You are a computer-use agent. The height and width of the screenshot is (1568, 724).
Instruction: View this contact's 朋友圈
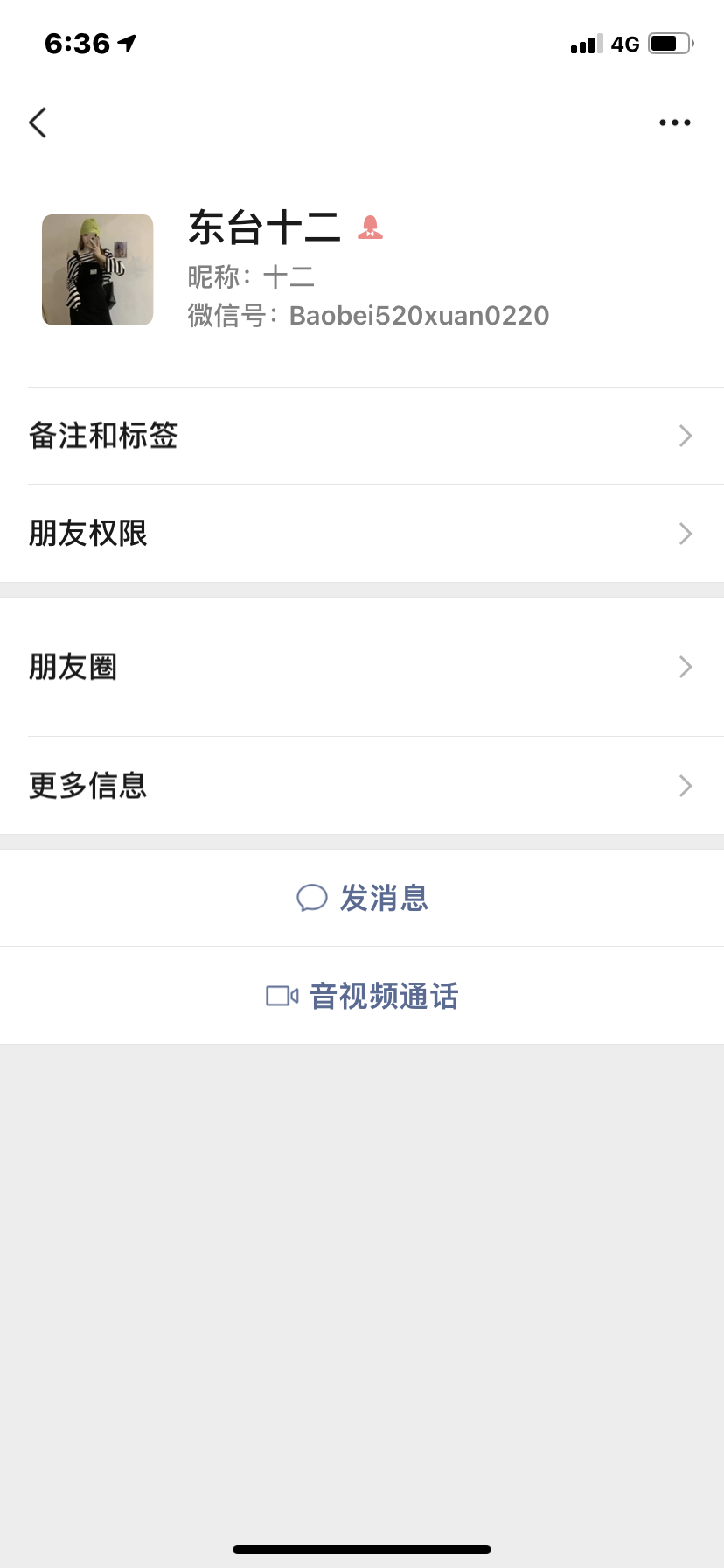coord(362,667)
